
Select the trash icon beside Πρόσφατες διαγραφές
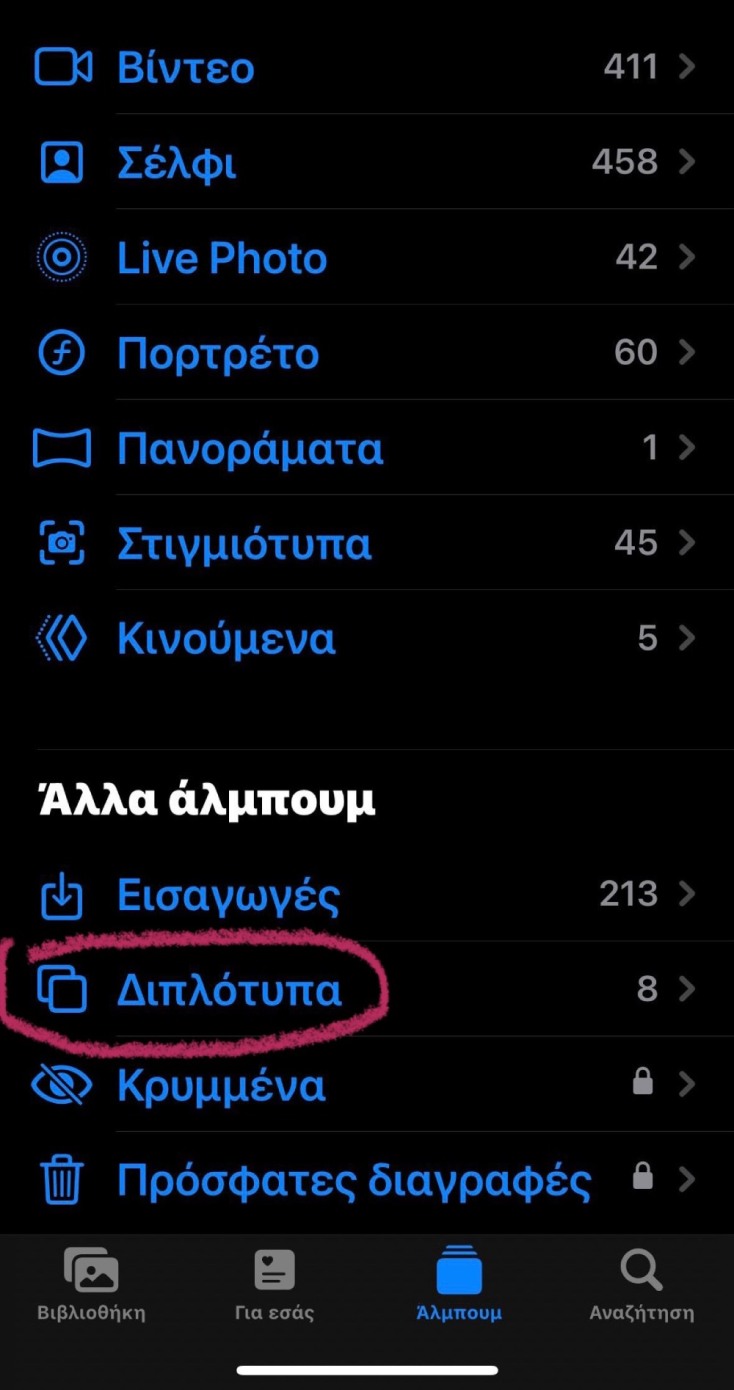point(61,1180)
